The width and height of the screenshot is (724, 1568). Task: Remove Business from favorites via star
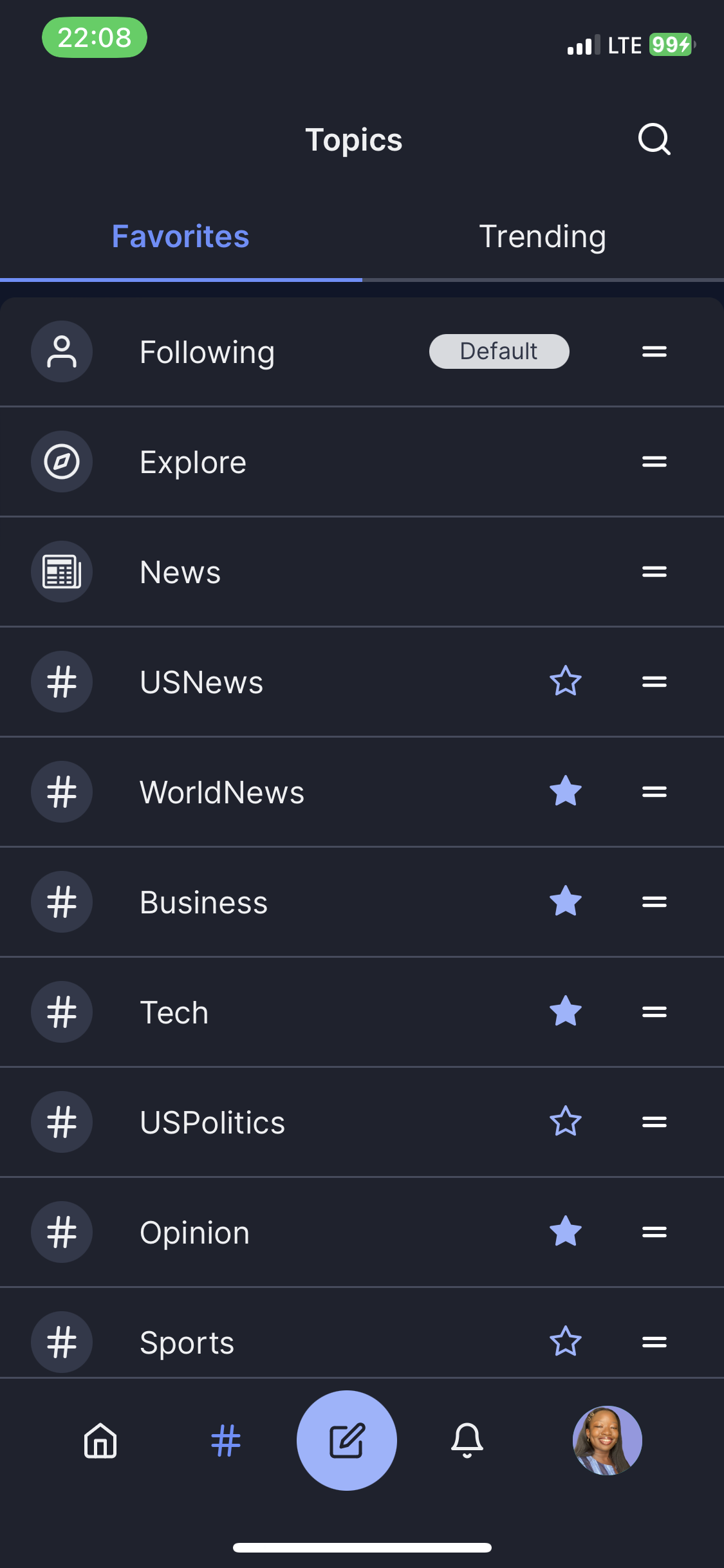click(566, 901)
